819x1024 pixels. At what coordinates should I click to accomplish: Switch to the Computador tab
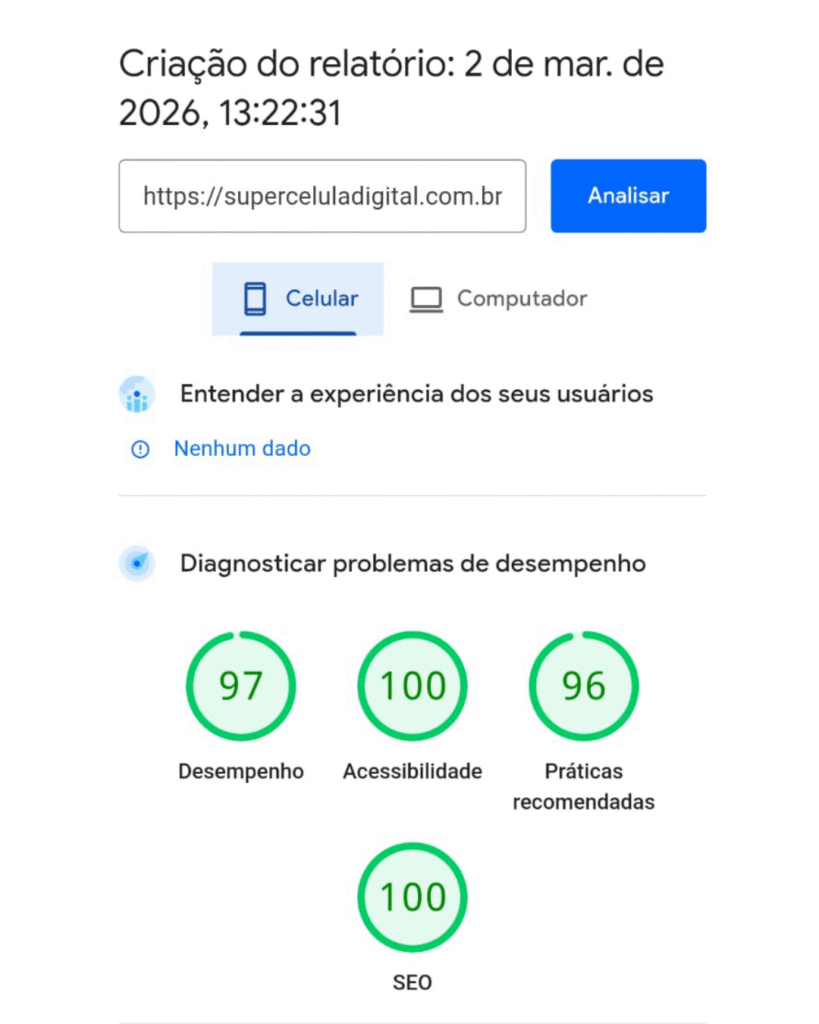coord(498,298)
